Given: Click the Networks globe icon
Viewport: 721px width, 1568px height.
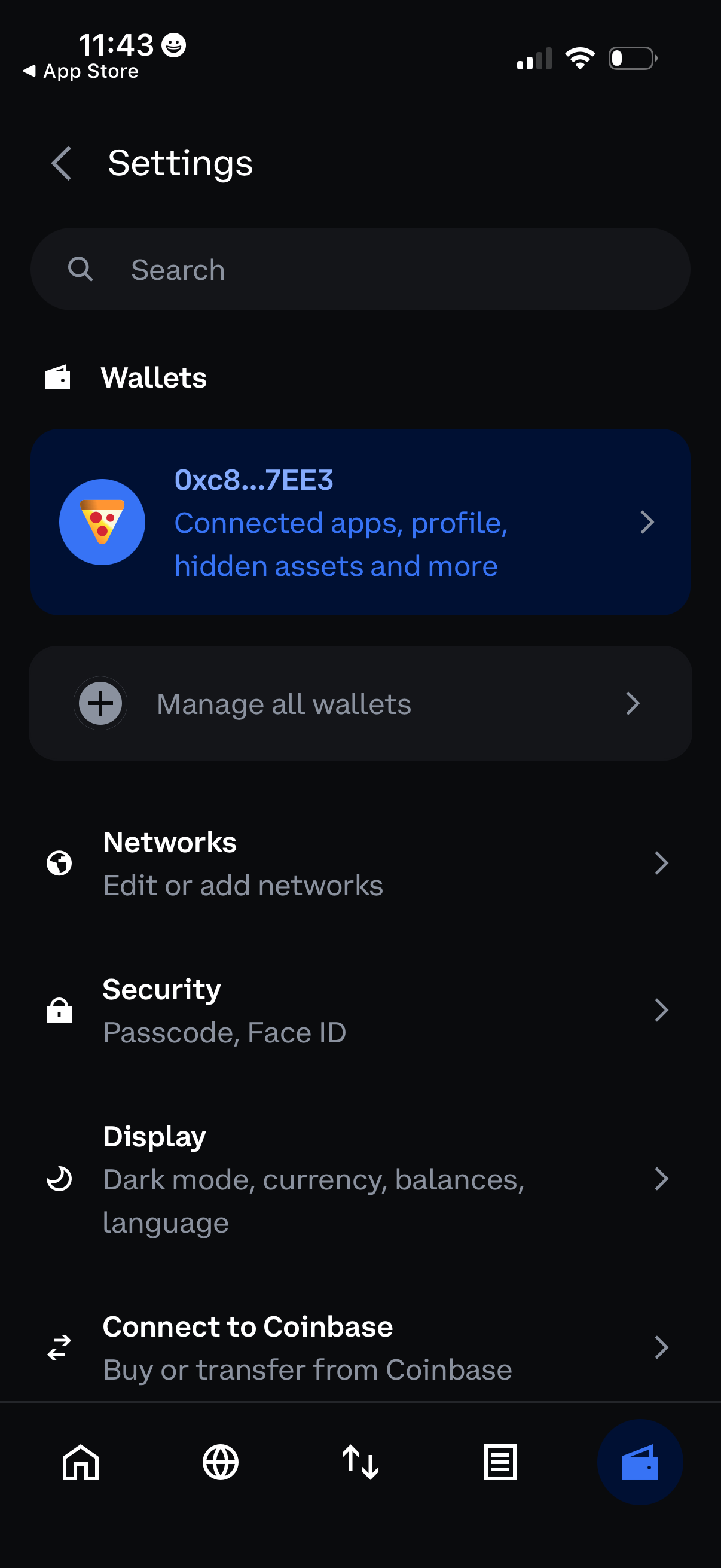Looking at the screenshot, I should 59,862.
